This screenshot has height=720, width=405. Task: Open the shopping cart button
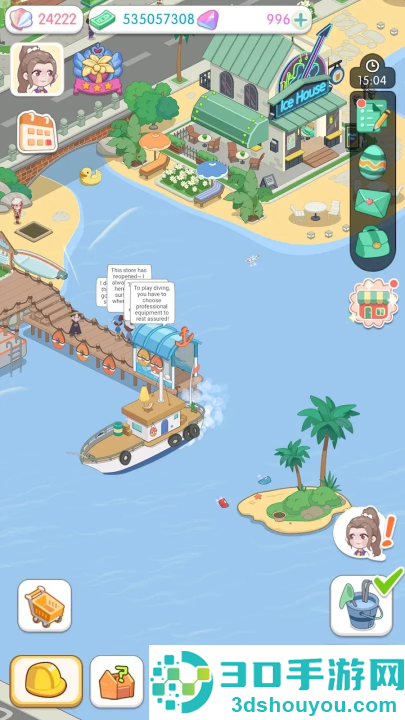45,605
